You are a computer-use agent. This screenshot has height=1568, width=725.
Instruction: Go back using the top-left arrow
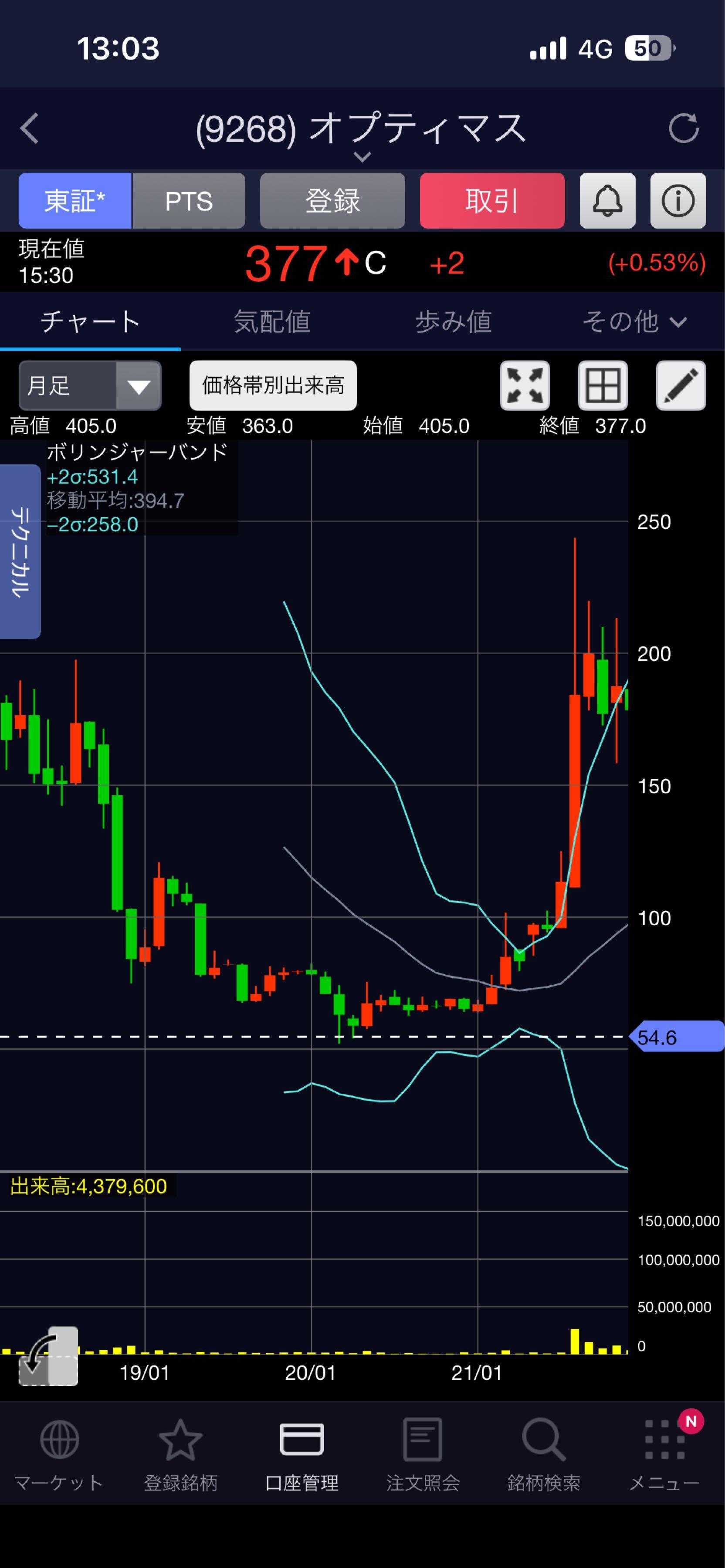tap(29, 128)
